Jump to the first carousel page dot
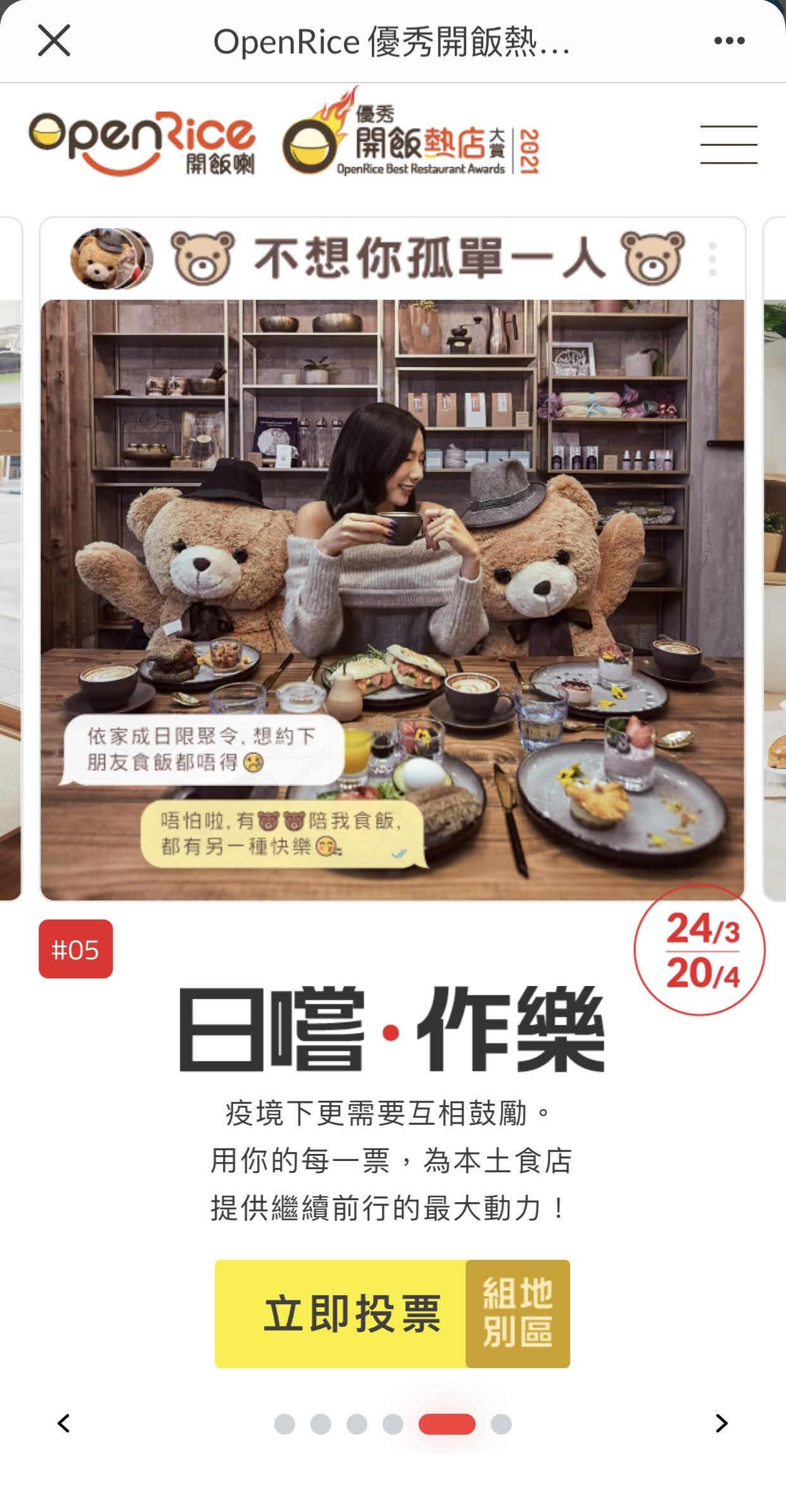This screenshot has width=786, height=1512. tap(284, 1424)
